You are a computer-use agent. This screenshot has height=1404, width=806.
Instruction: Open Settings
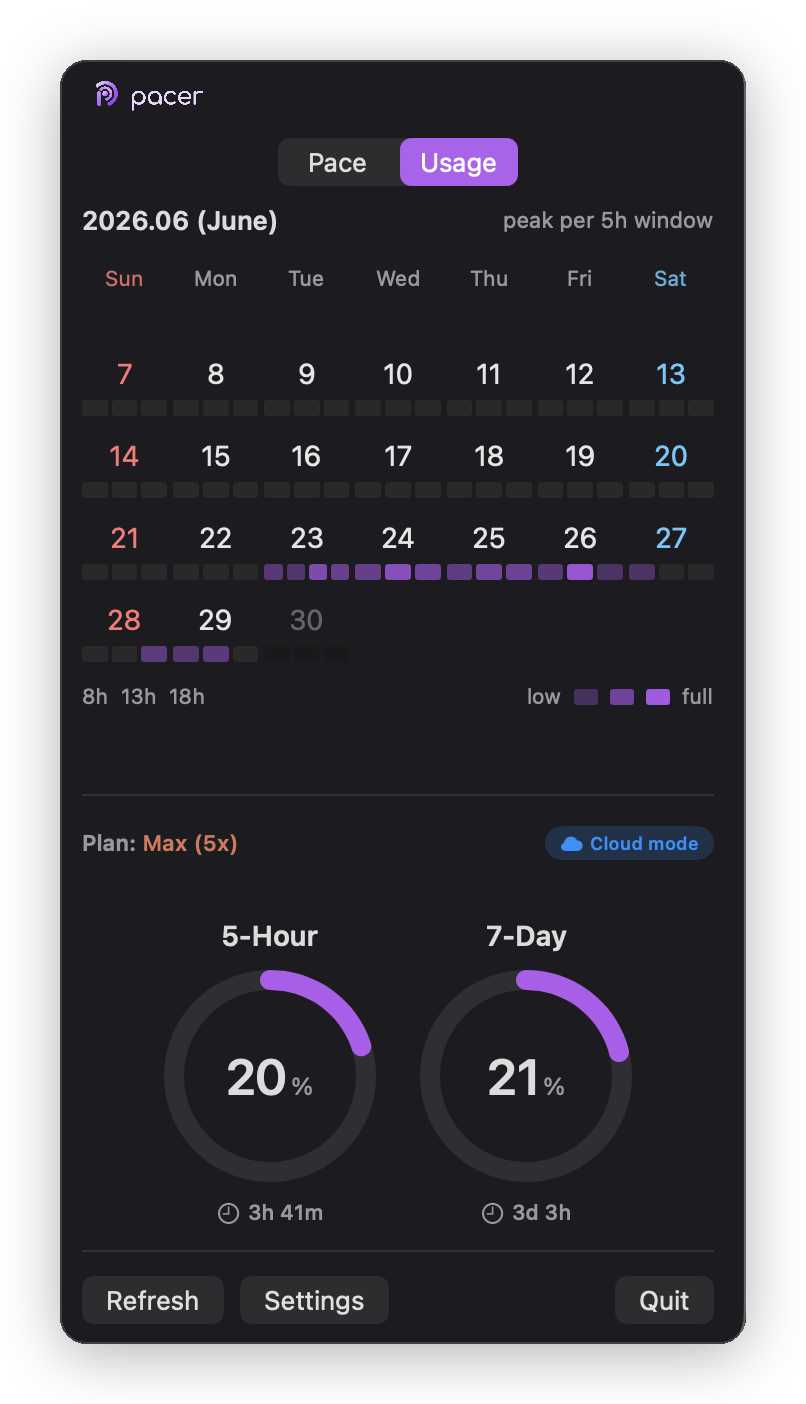pos(314,1300)
